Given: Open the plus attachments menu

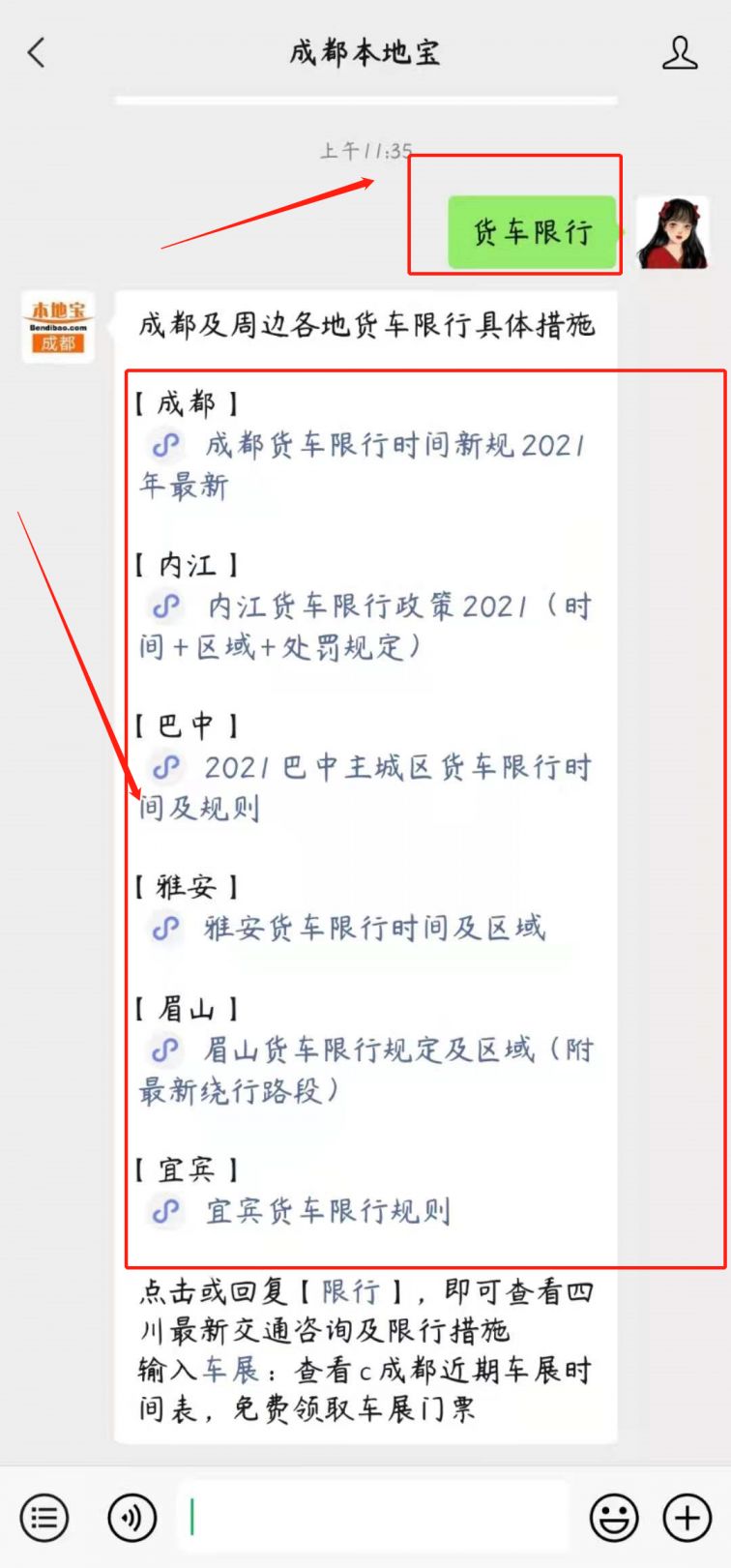Looking at the screenshot, I should [x=687, y=1517].
